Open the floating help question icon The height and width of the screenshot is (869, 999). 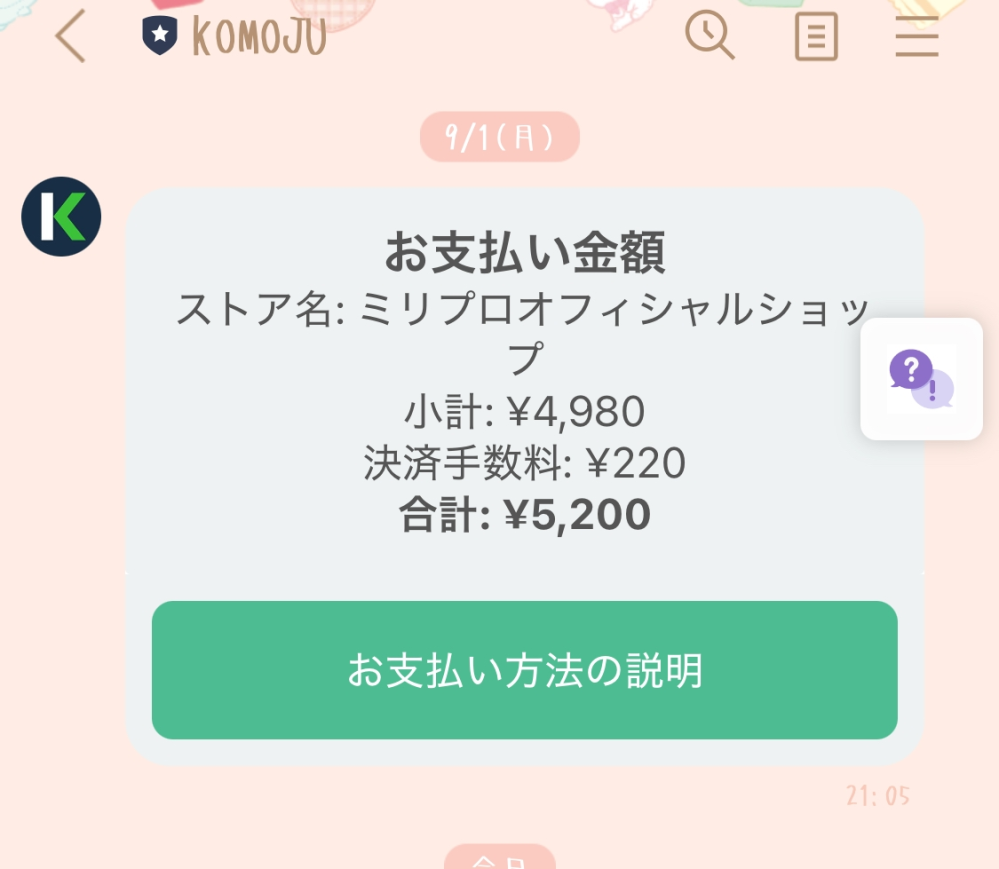tap(921, 379)
